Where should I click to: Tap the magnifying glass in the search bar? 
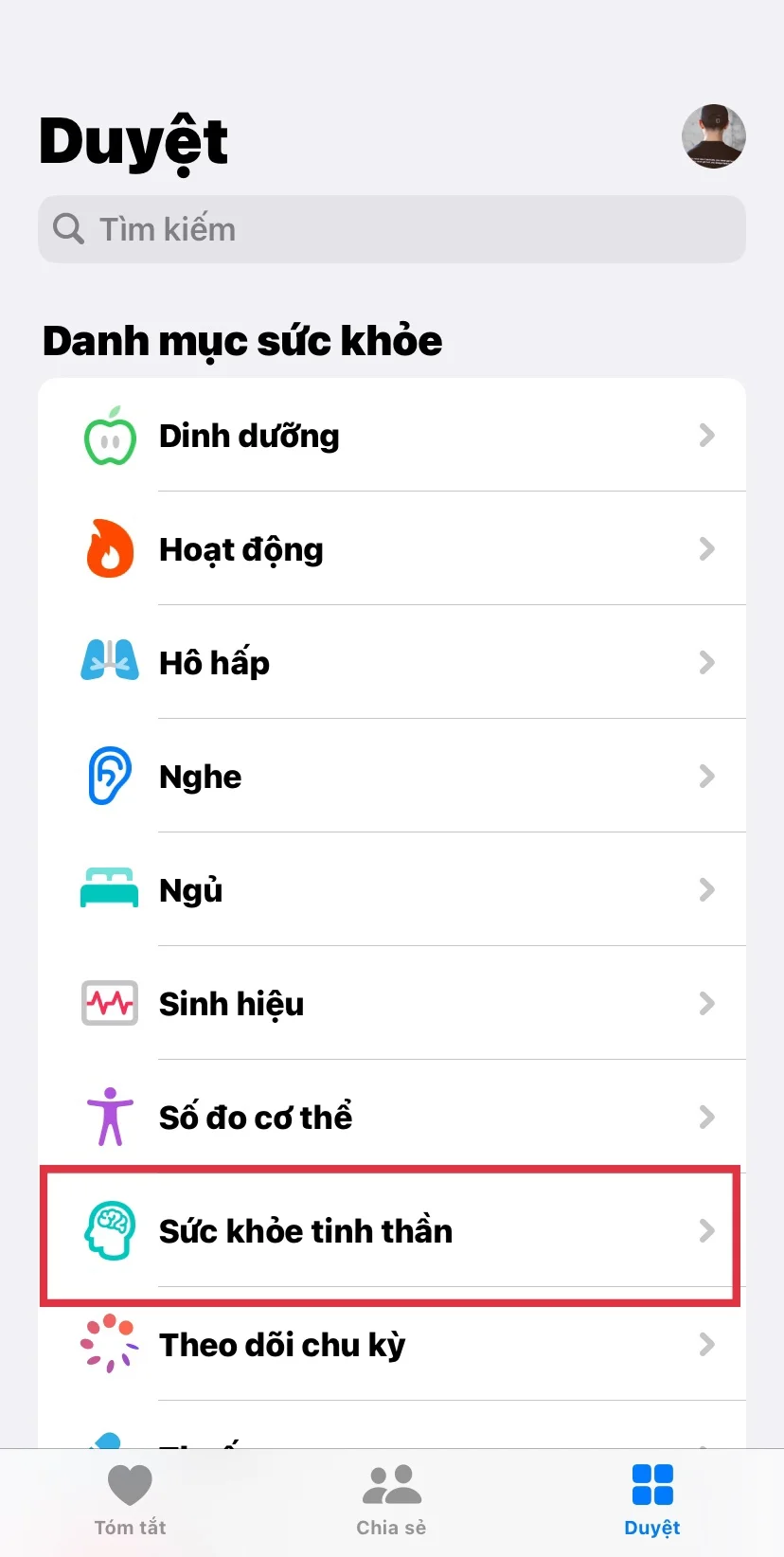pyautogui.click(x=67, y=228)
